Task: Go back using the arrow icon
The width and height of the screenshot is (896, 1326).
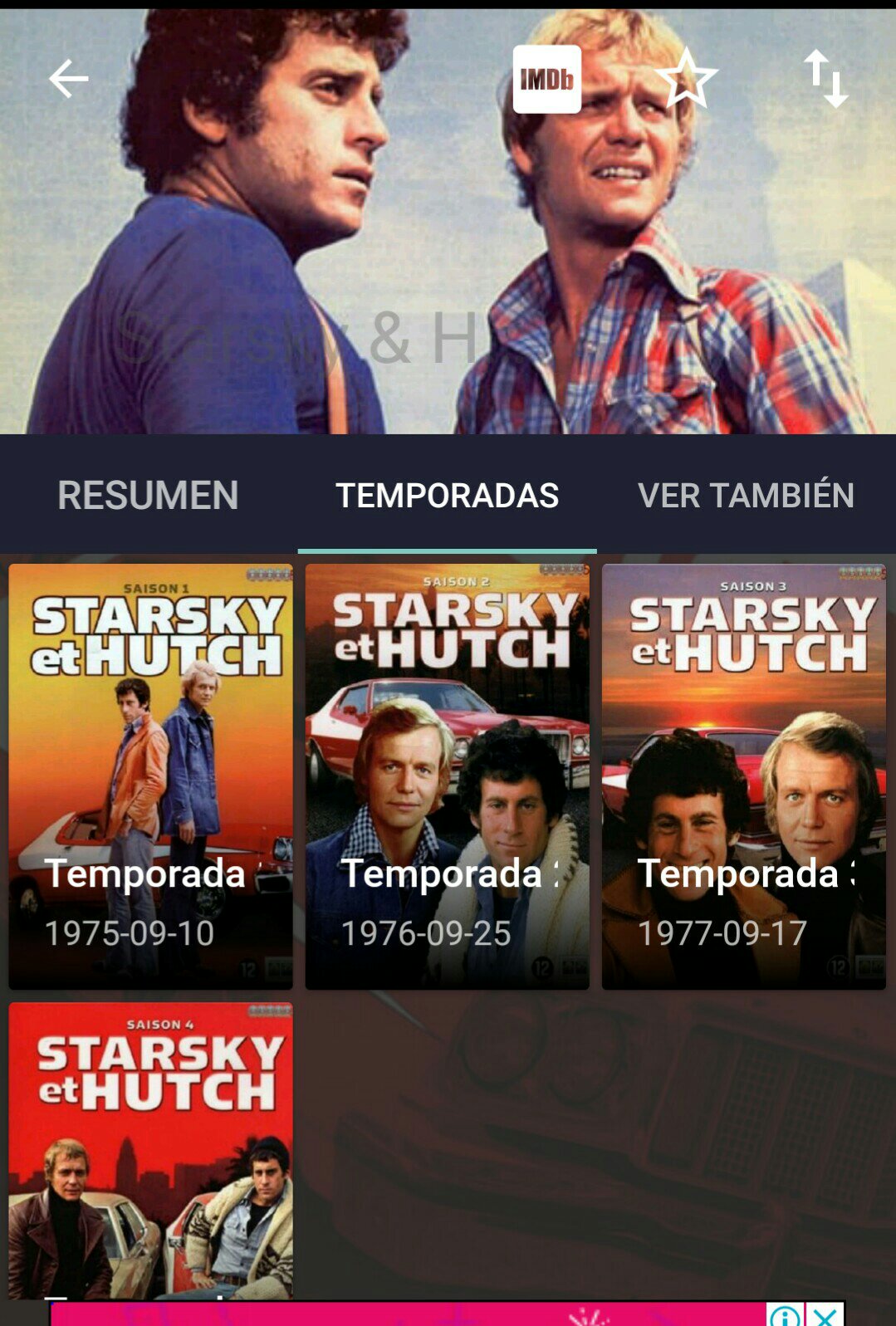Action: point(69,80)
